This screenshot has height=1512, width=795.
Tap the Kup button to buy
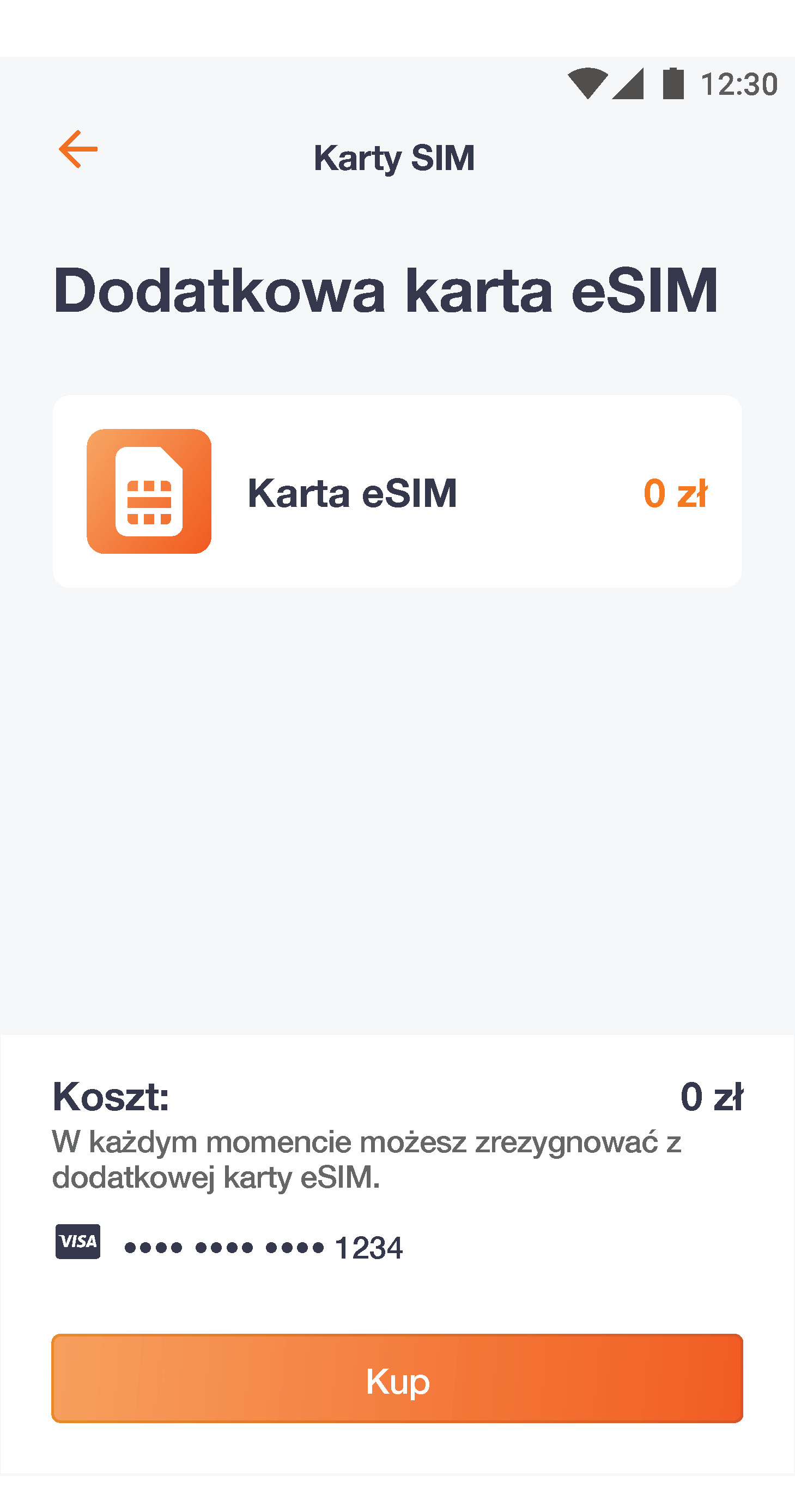[397, 1378]
